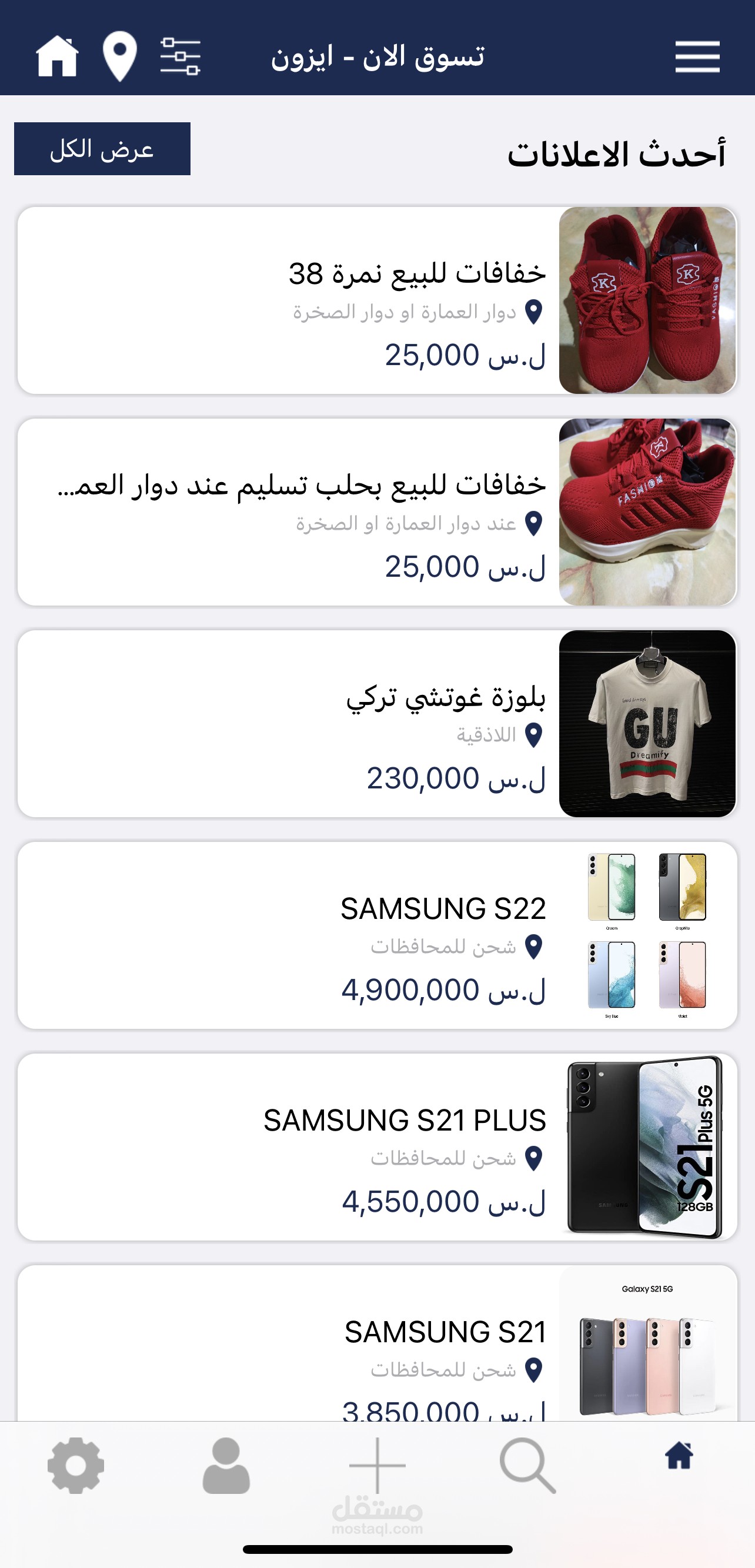Switch to the profile tab
755x1568 pixels.
pos(226,1466)
